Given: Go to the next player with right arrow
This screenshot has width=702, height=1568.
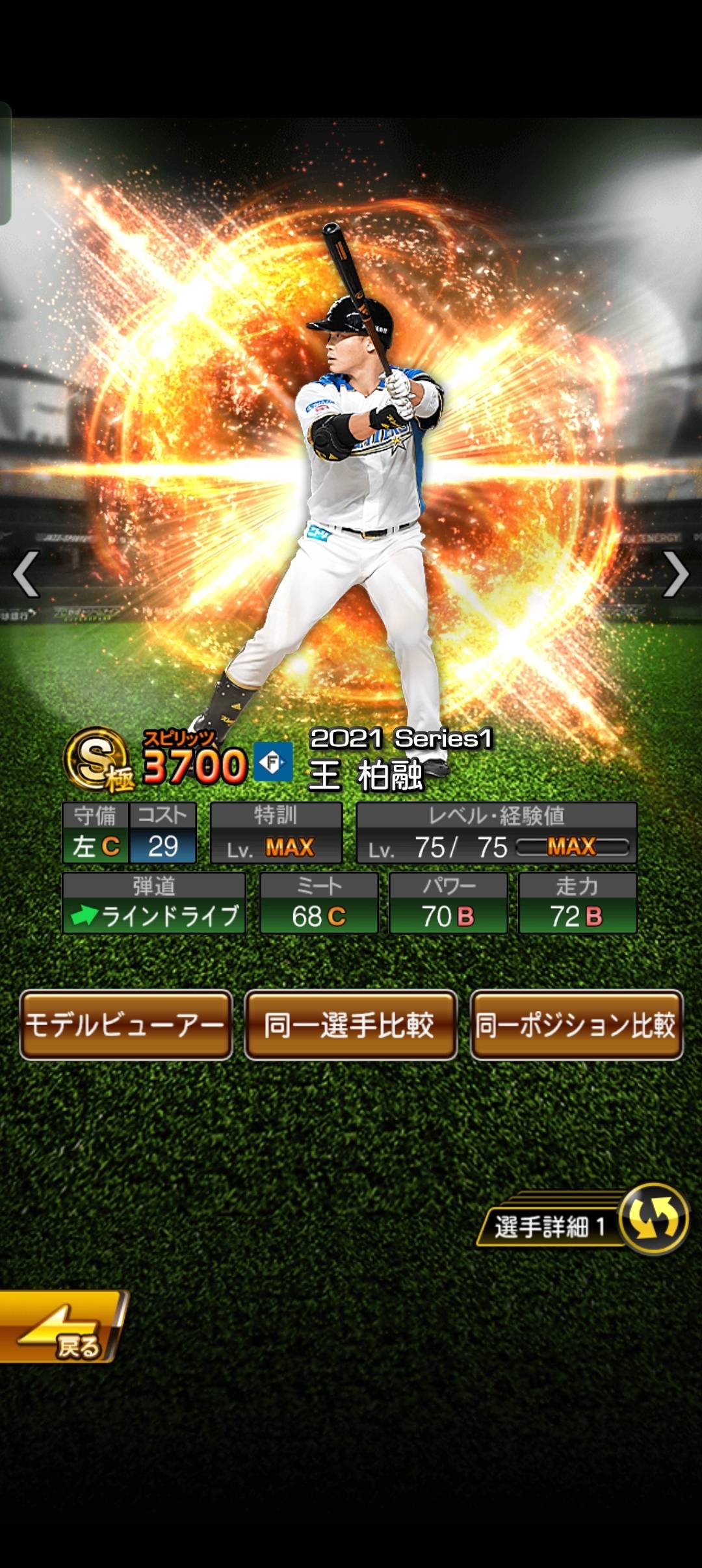Looking at the screenshot, I should coord(675,574).
